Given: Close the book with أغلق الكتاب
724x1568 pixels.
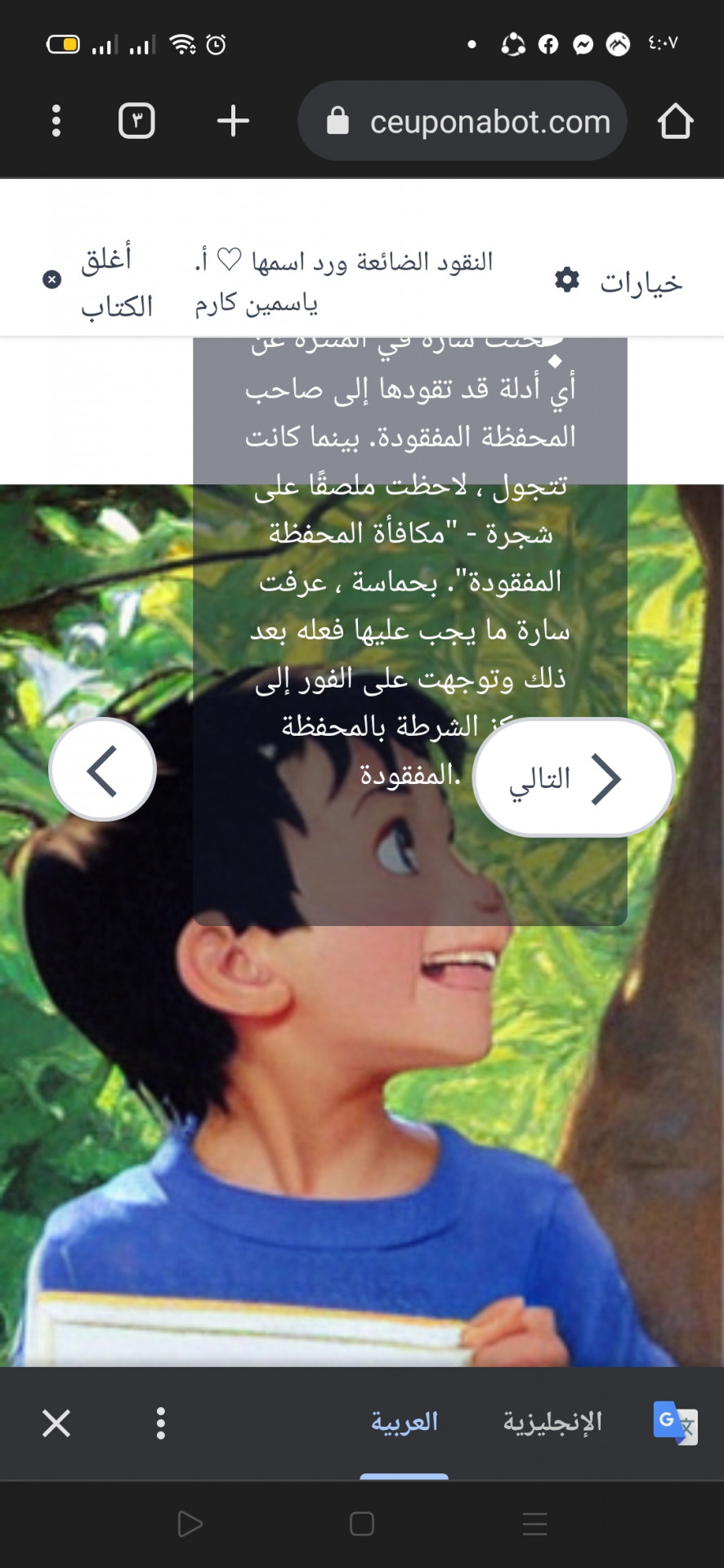Looking at the screenshot, I should [x=98, y=282].
